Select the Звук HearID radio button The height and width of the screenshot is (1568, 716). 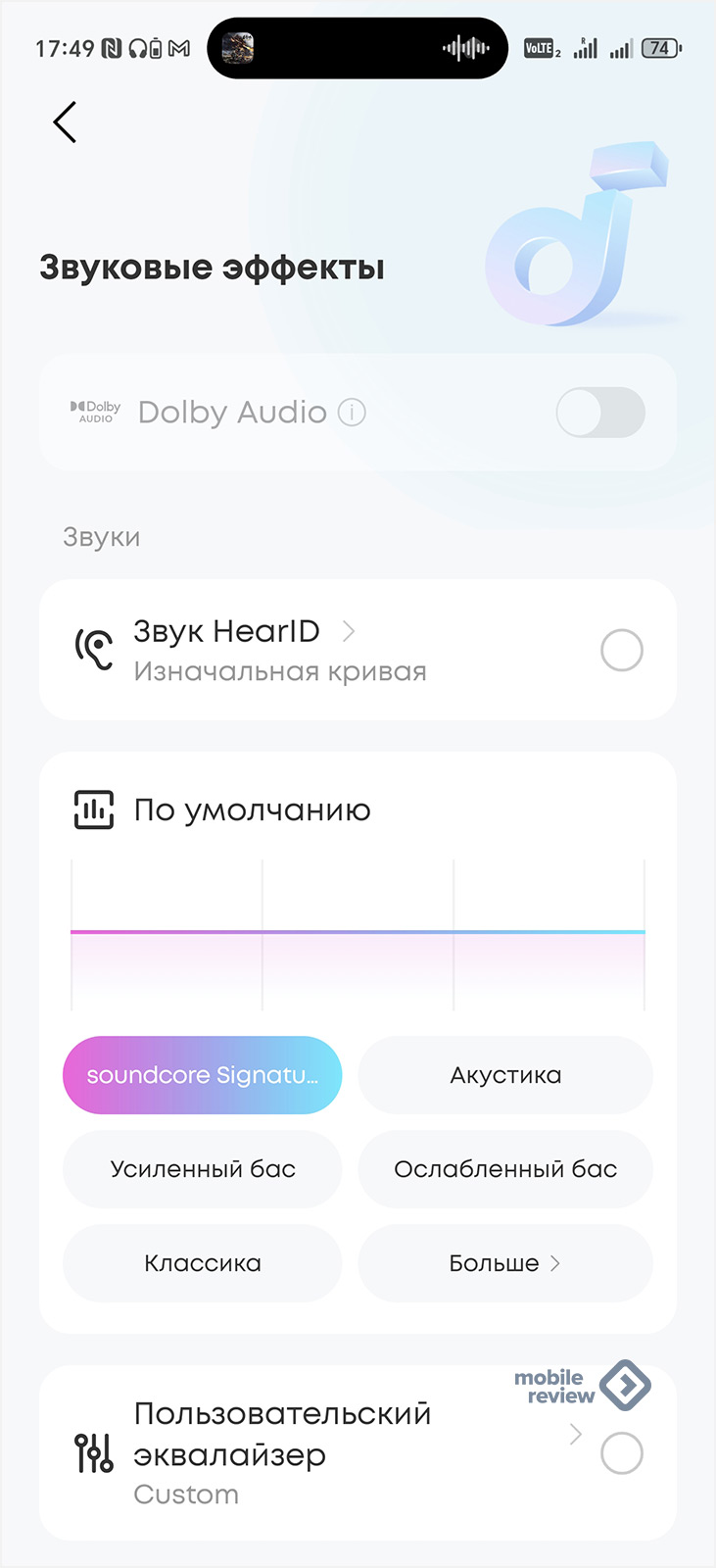tap(621, 651)
